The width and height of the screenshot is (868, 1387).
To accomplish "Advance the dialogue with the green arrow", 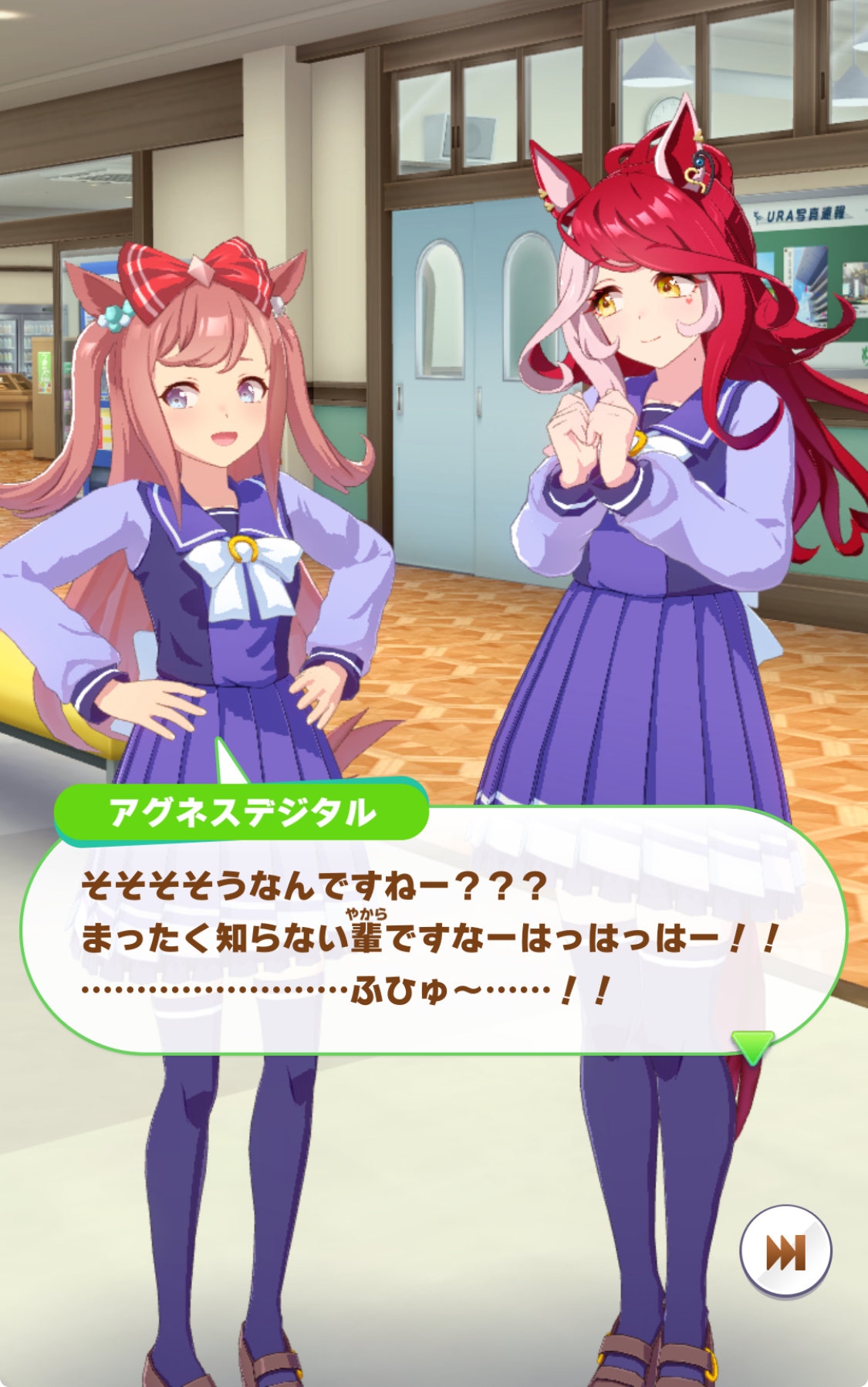I will [751, 1046].
